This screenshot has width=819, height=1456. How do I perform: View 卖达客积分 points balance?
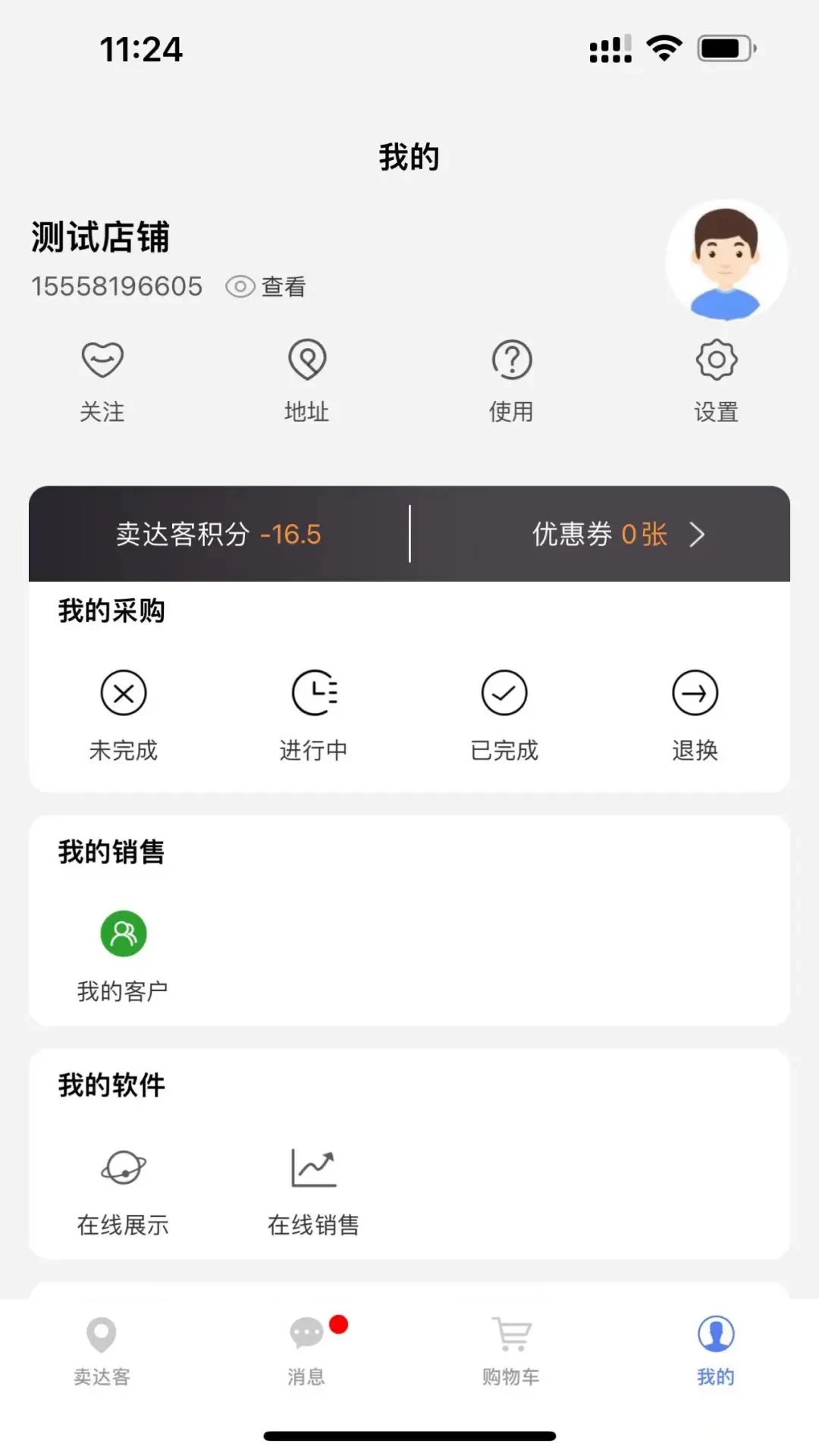click(x=218, y=535)
